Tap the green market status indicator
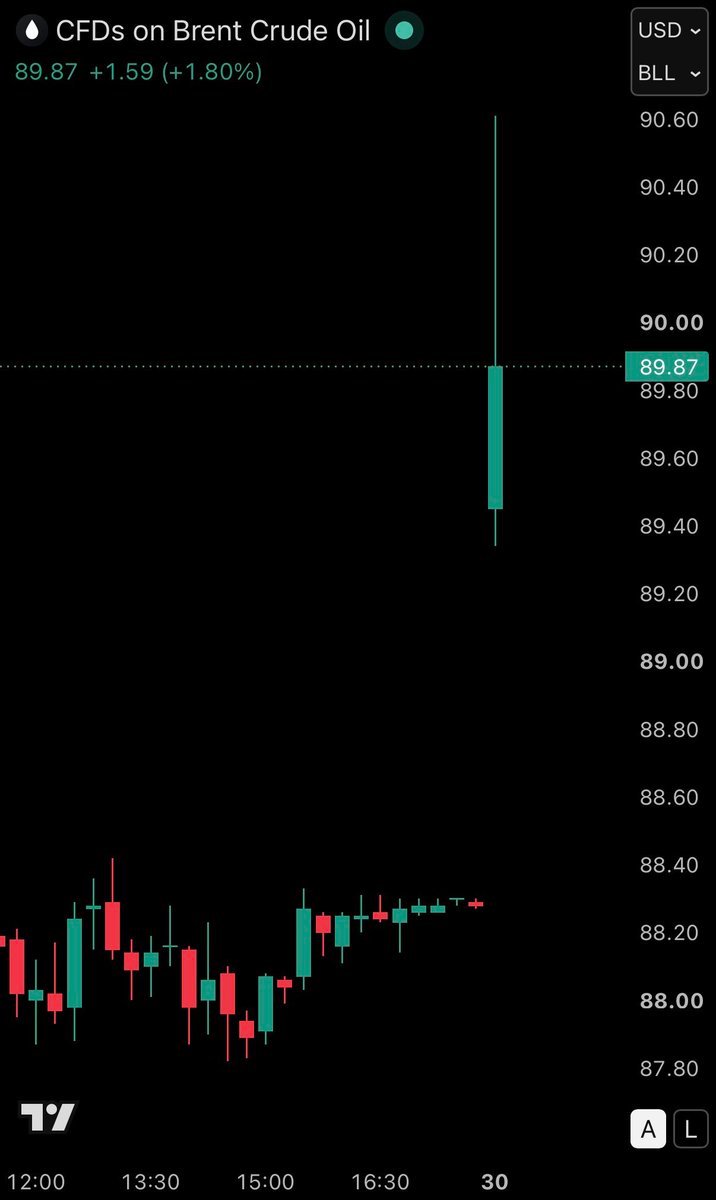716x1200 pixels. pyautogui.click(x=404, y=31)
